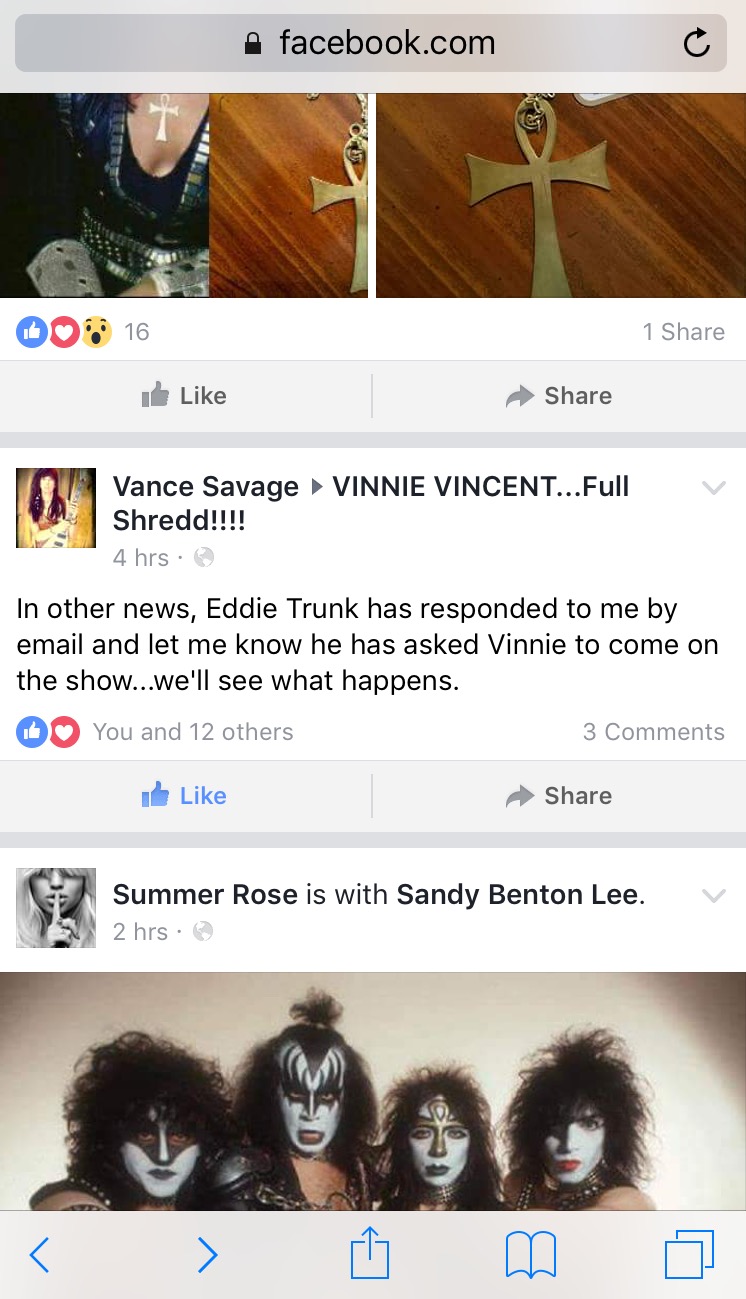Open Safari's share sheet

[369, 1254]
